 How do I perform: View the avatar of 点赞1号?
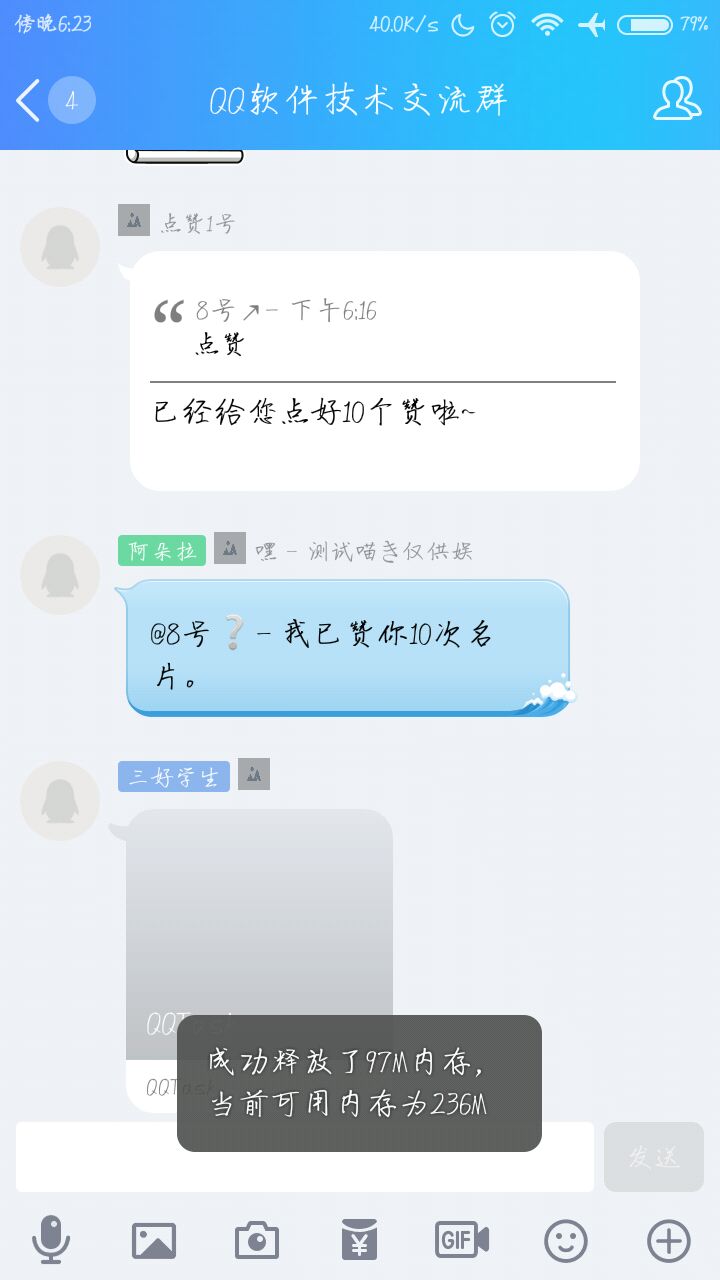[60, 247]
